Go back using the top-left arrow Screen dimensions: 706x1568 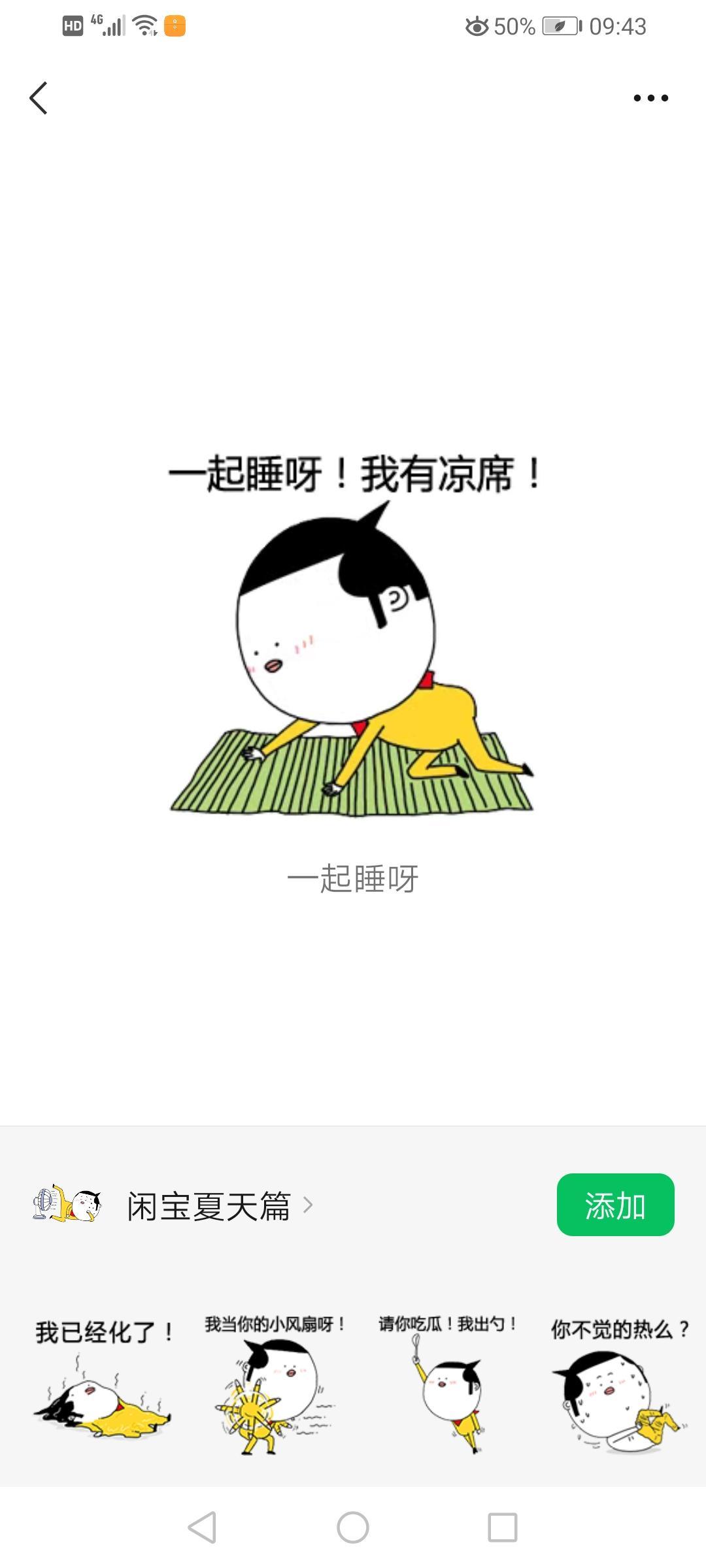click(x=39, y=98)
